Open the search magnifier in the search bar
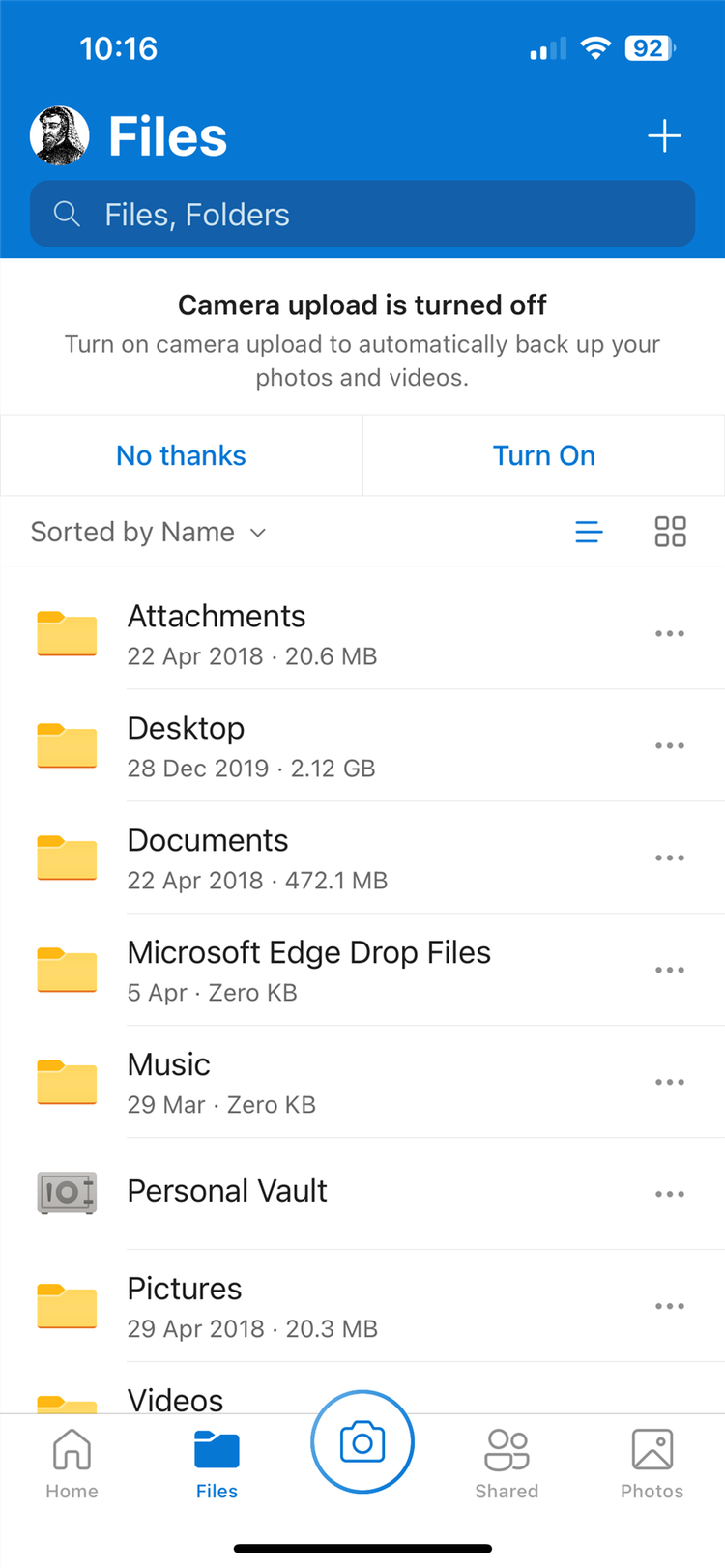This screenshot has width=725, height=1568. (66, 214)
